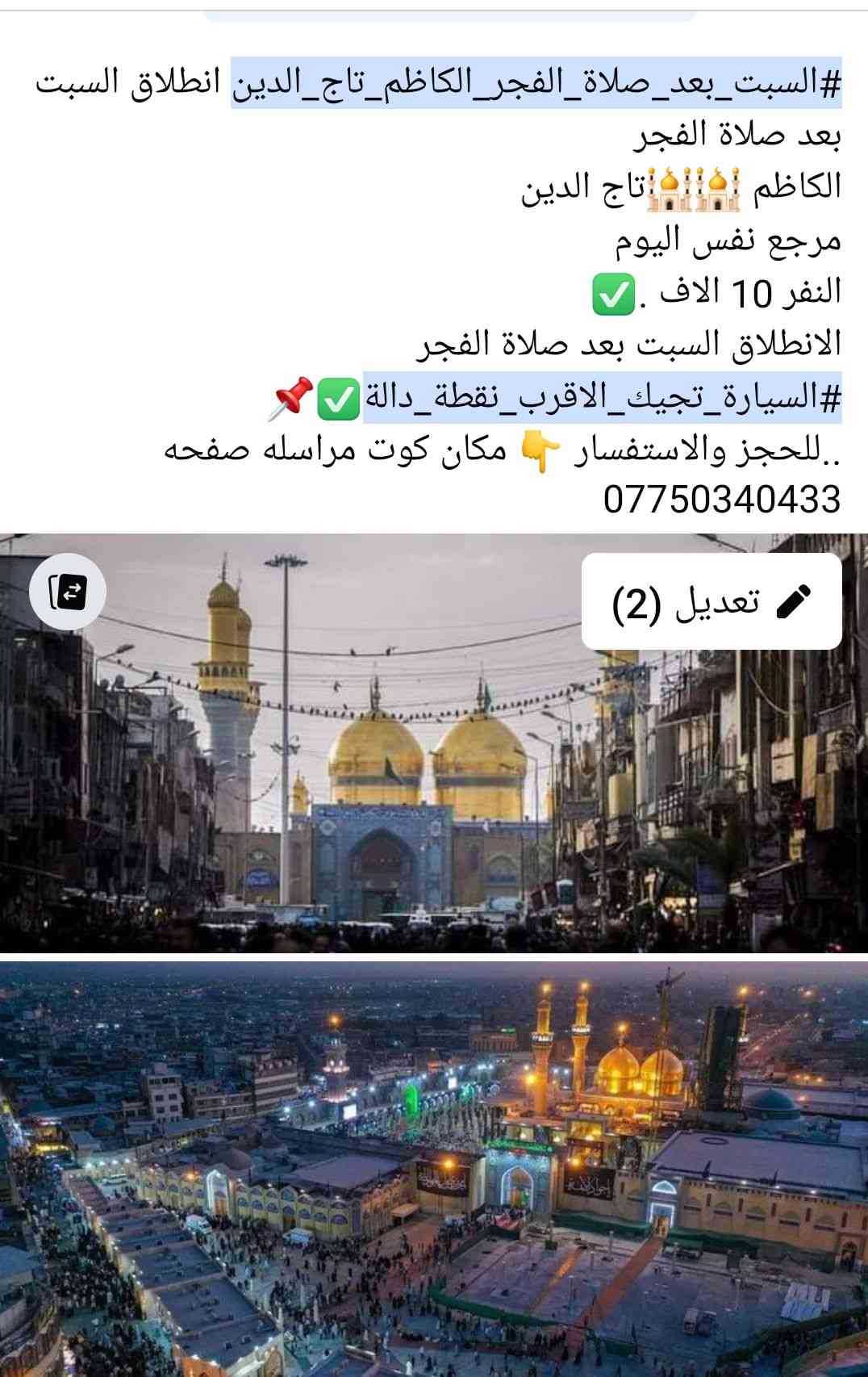Tap the swap layout icon on first photo

[68, 592]
